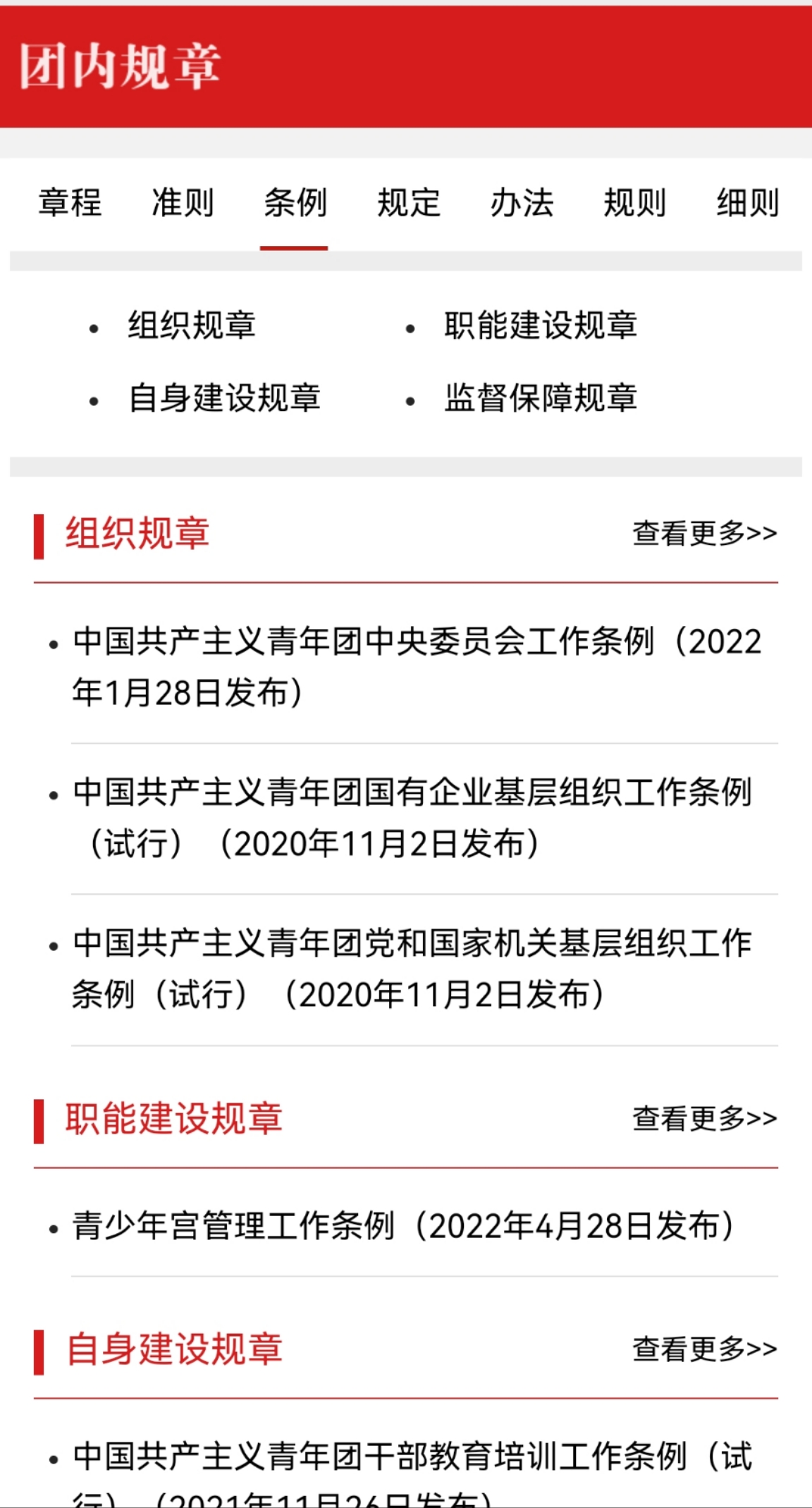812x1508 pixels.
Task: Select the 条例 tab
Action: 295,203
